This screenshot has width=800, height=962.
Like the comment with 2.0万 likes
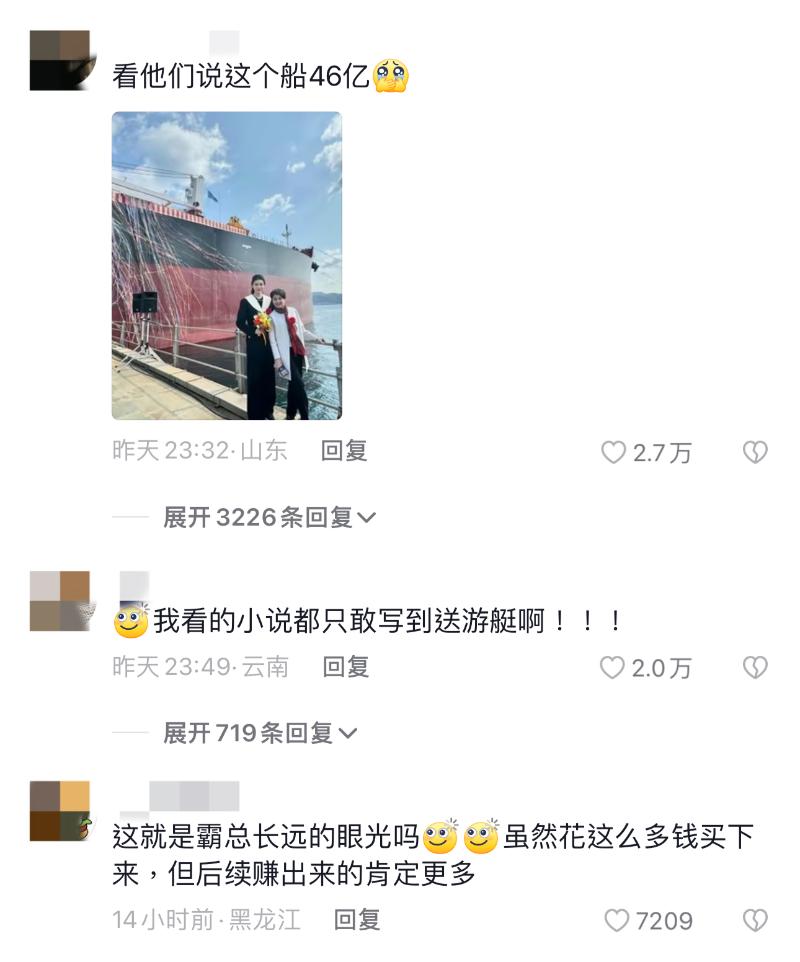612,668
